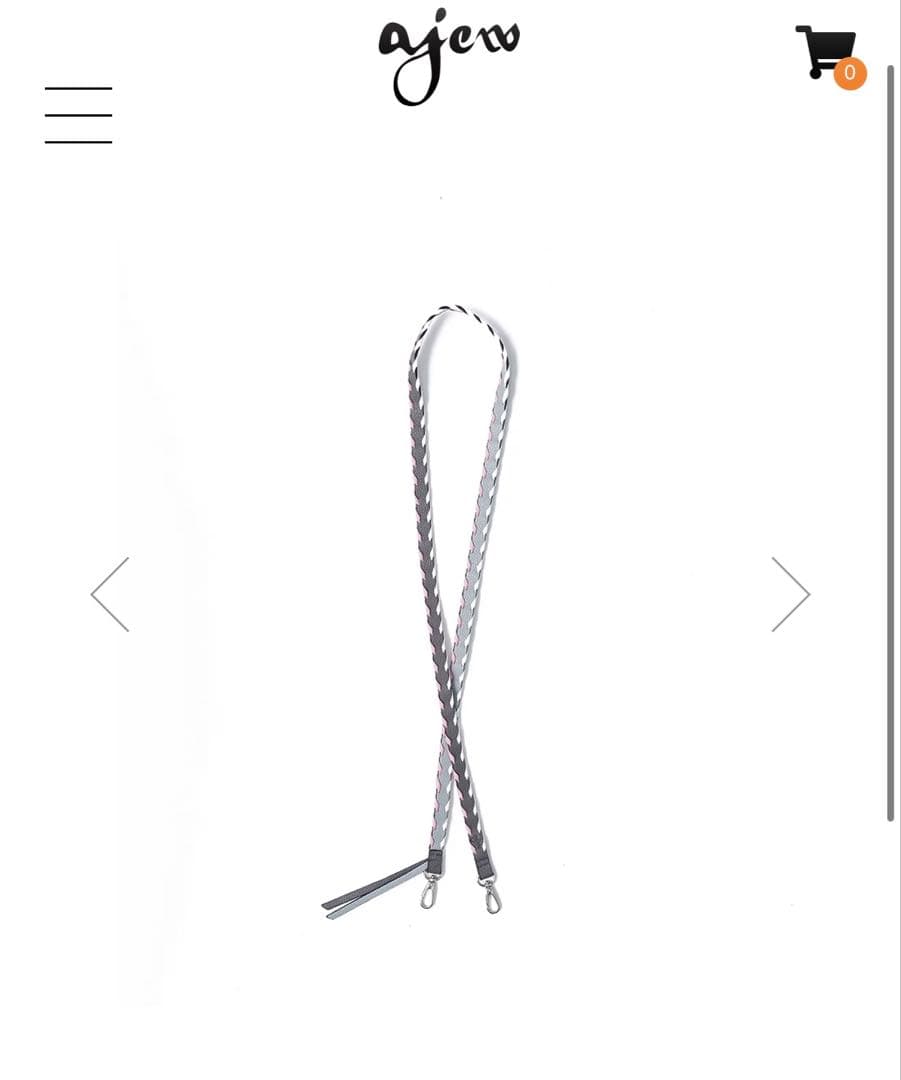Viewport: 901px width, 1080px height.
Task: Open the hamburger navigation menu
Action: 78,115
